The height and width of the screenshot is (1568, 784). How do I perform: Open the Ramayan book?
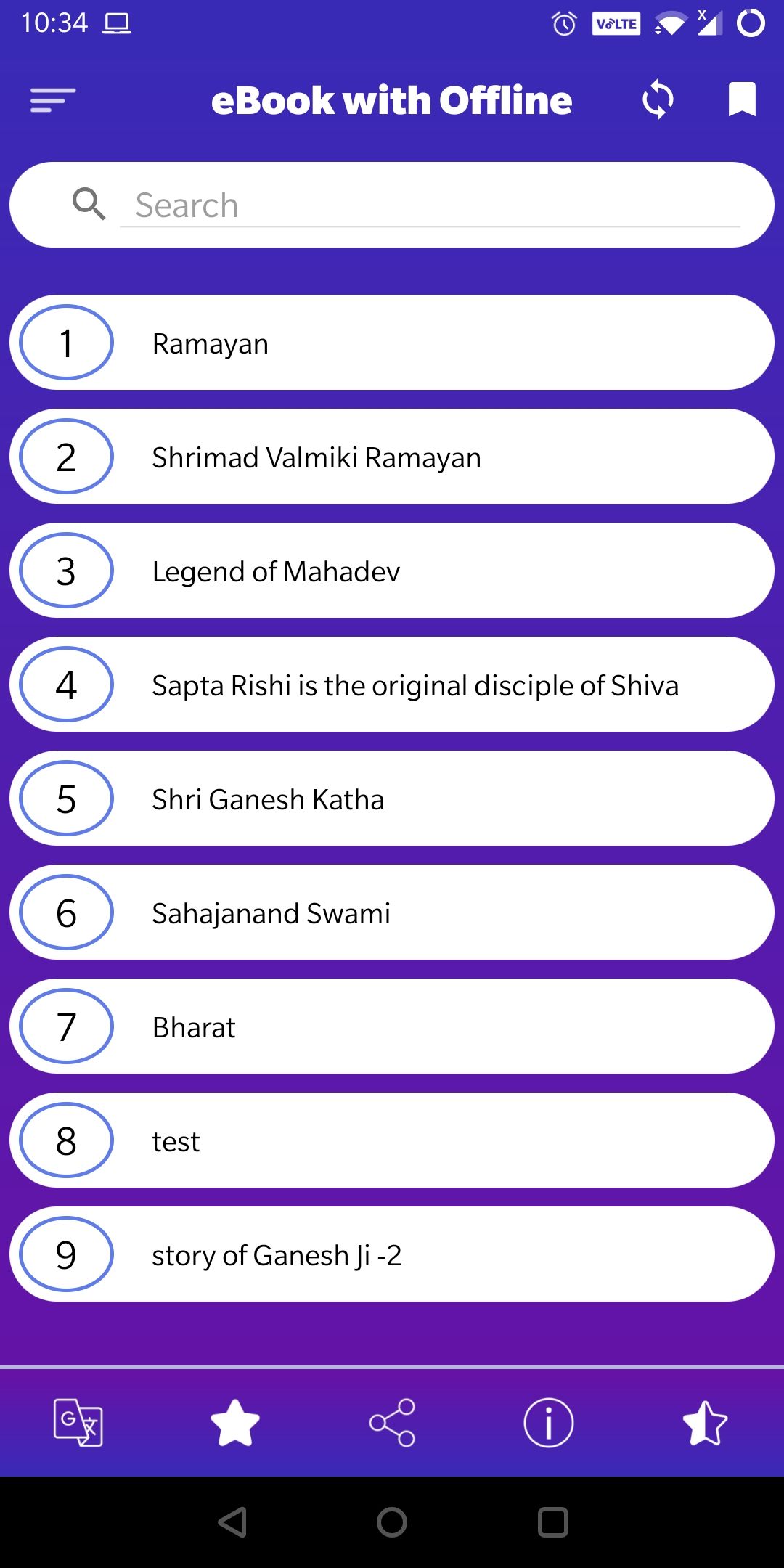pos(392,343)
